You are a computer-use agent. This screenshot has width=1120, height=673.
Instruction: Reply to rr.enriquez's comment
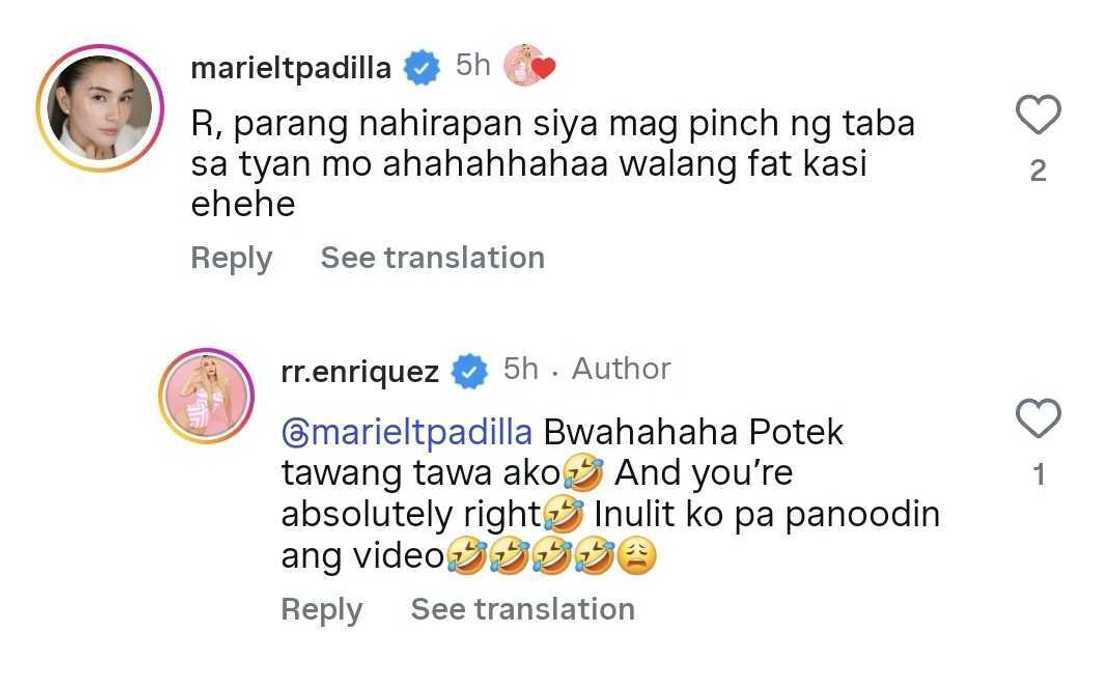[321, 609]
